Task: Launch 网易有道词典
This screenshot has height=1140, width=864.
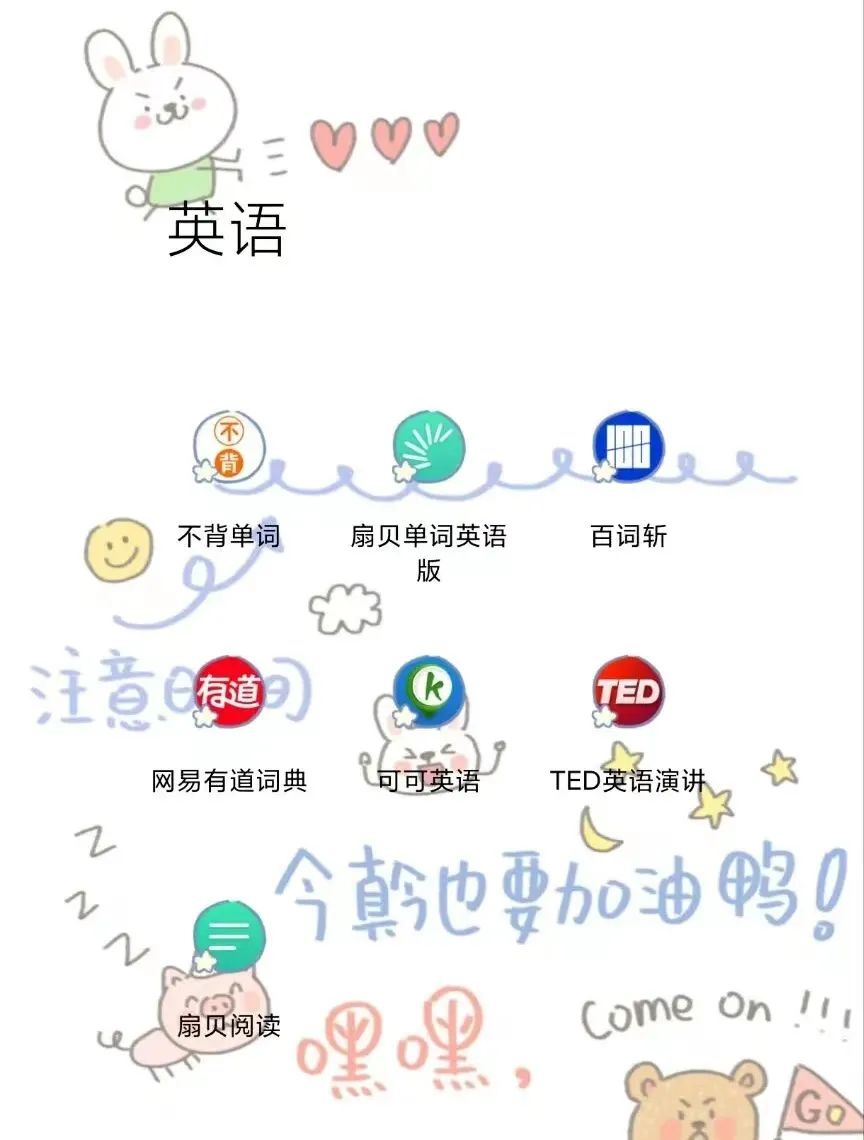Action: [229, 692]
